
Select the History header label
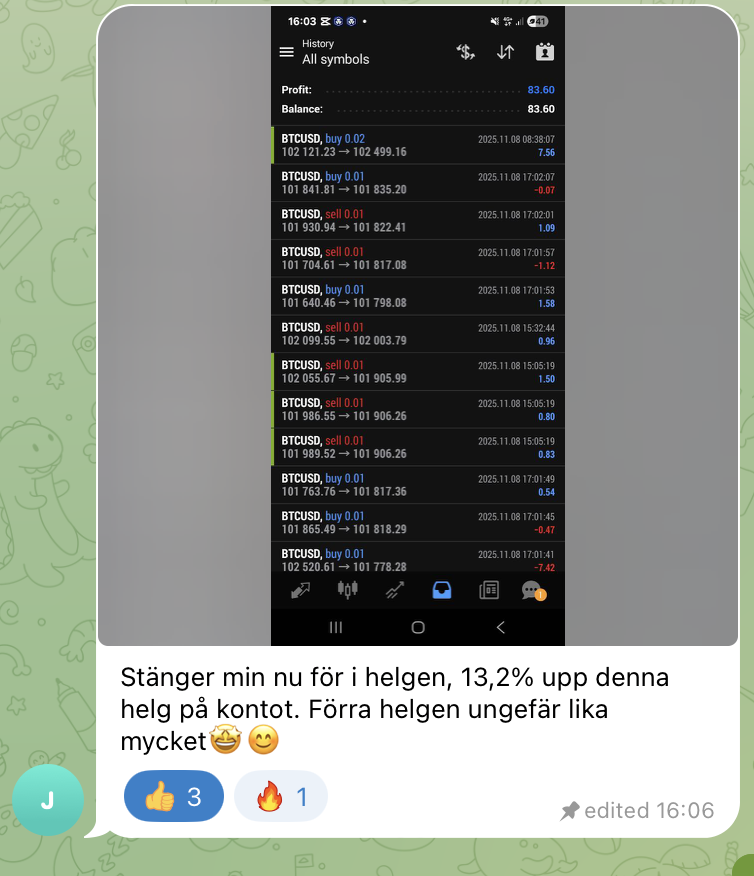pyautogui.click(x=318, y=43)
